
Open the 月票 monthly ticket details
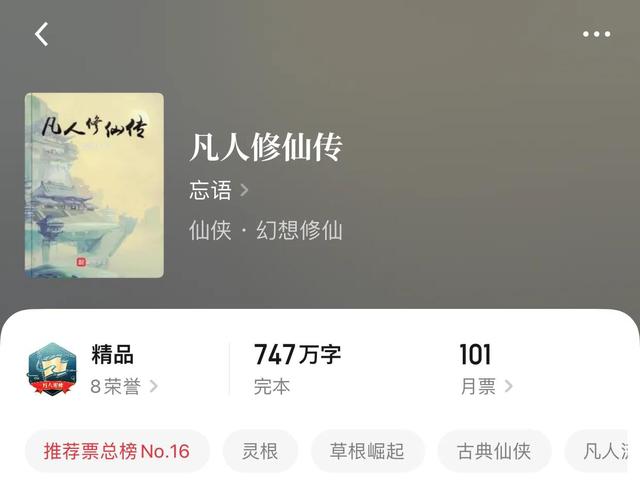coord(486,387)
